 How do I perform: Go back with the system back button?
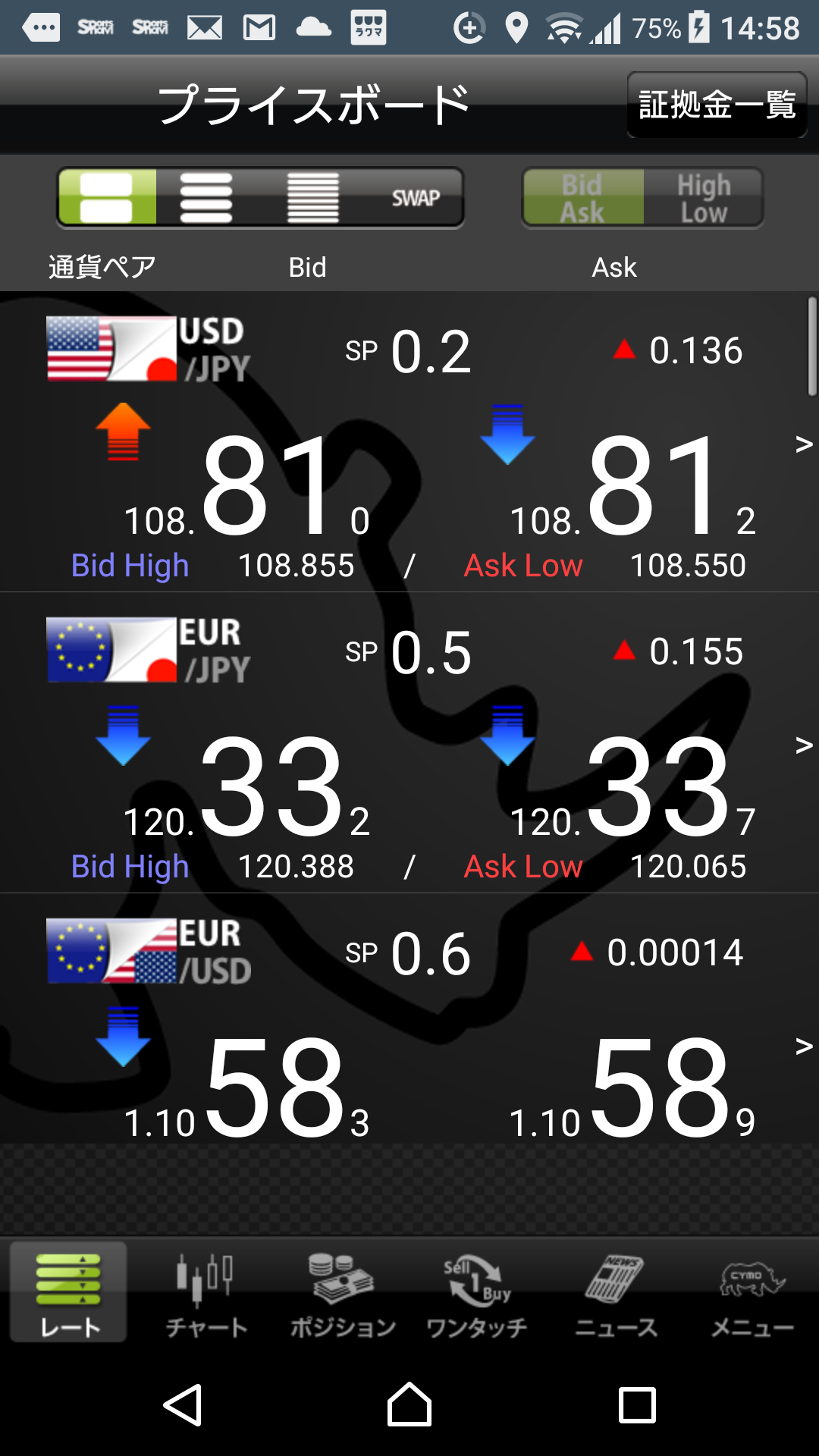[183, 1405]
